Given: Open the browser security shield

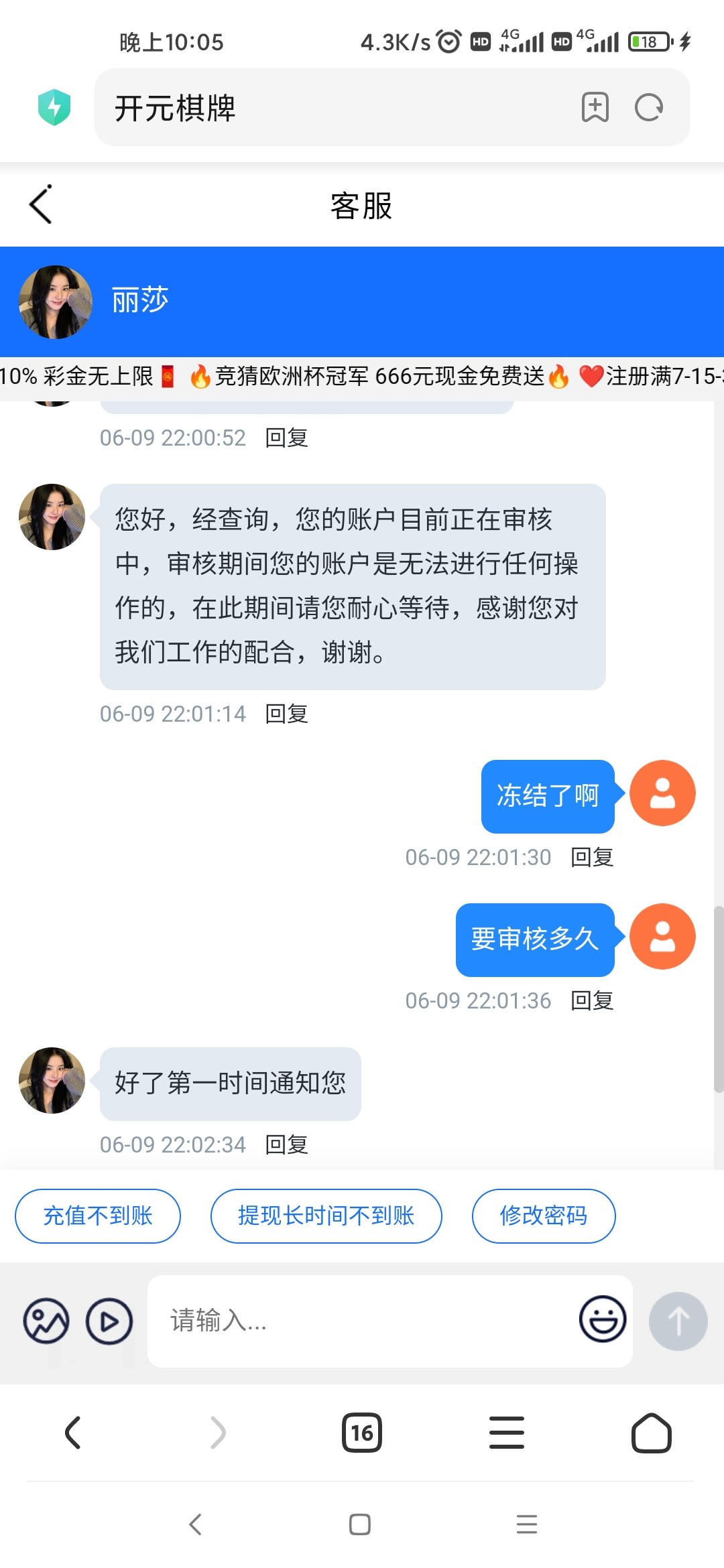Looking at the screenshot, I should click(x=54, y=107).
